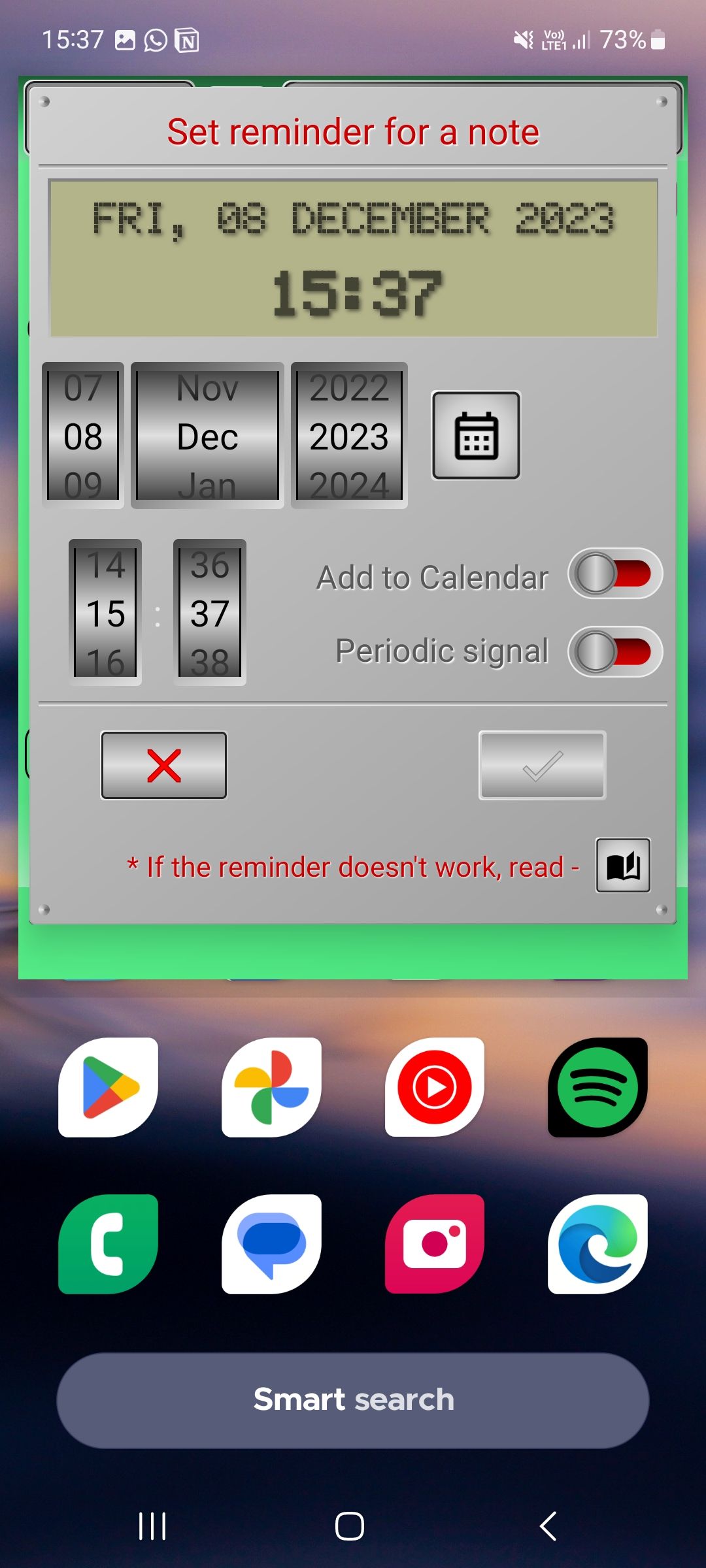Confirm the reminder with the checkmark button
Image resolution: width=706 pixels, height=1568 pixels.
click(542, 765)
